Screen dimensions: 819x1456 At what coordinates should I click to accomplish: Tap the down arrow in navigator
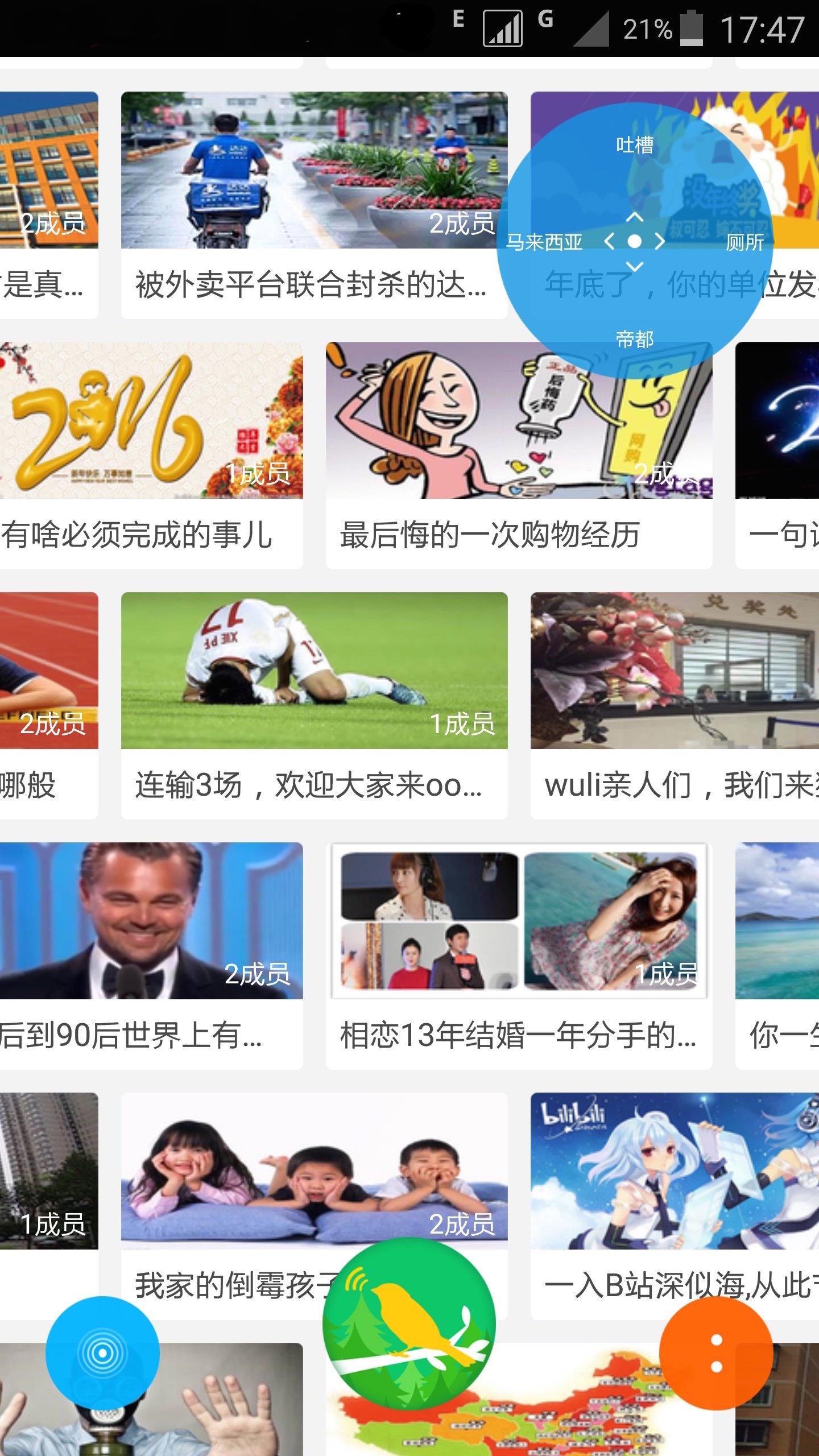[634, 266]
